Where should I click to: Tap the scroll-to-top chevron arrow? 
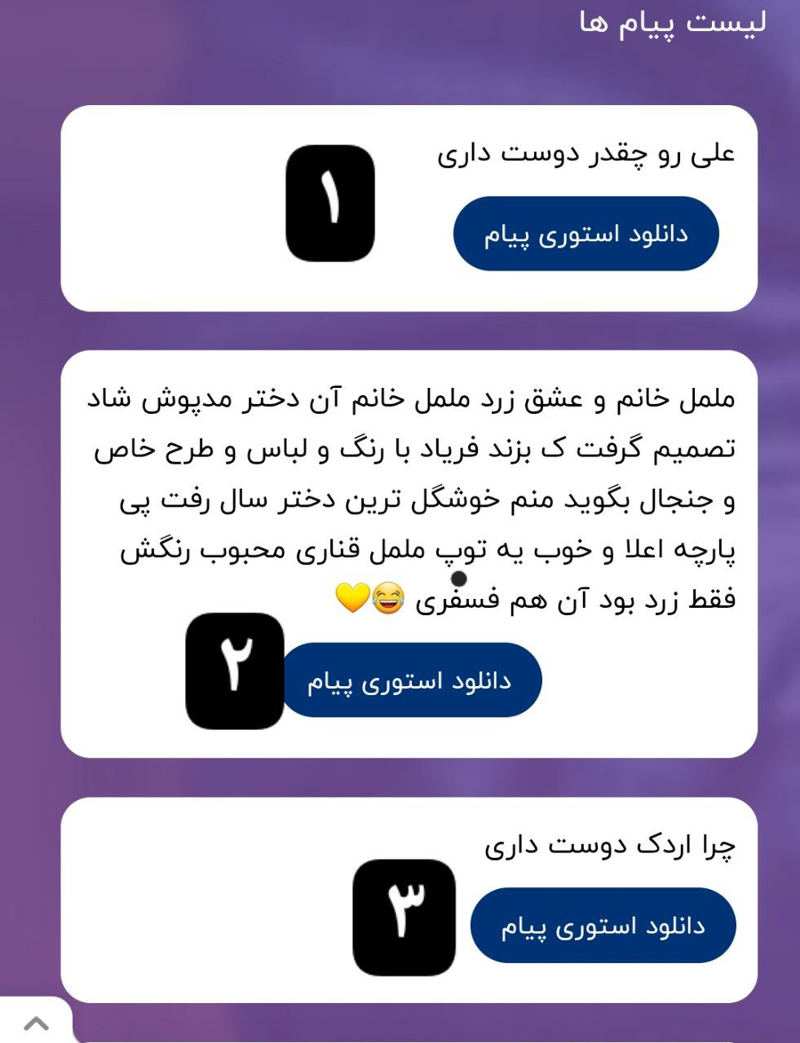pyautogui.click(x=36, y=1022)
